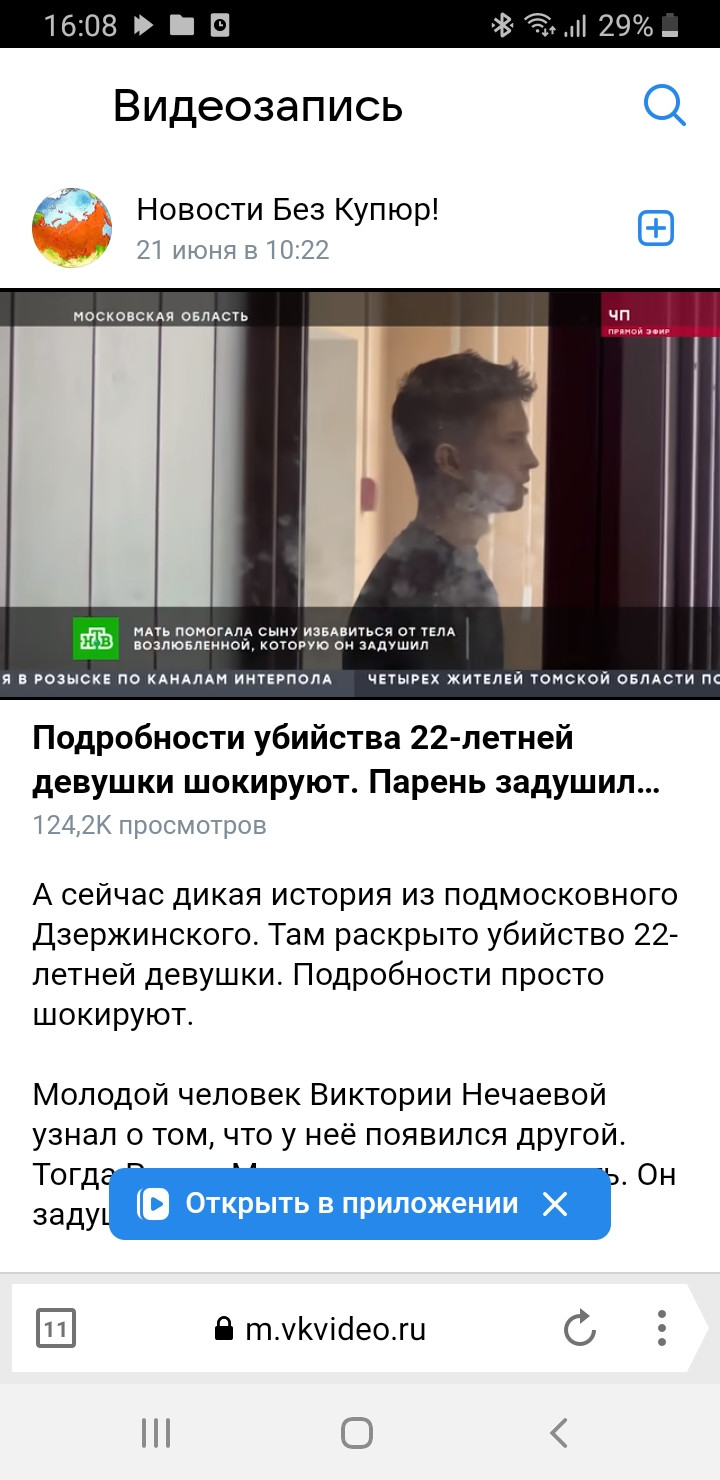Screen dimensions: 720x1480
Task: Open the browser overflow menu
Action: 662,1329
